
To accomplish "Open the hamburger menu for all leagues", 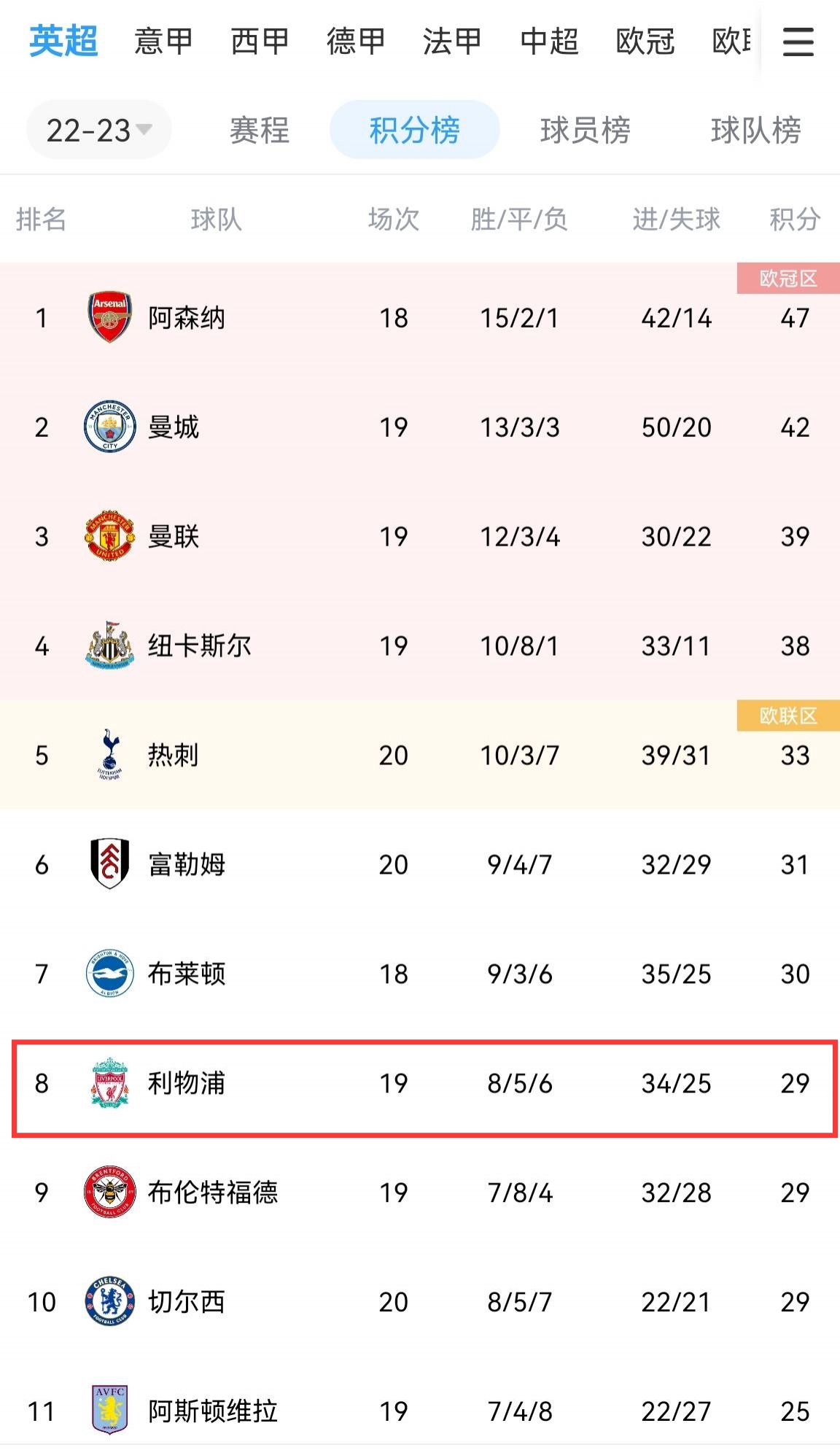I will point(798,42).
